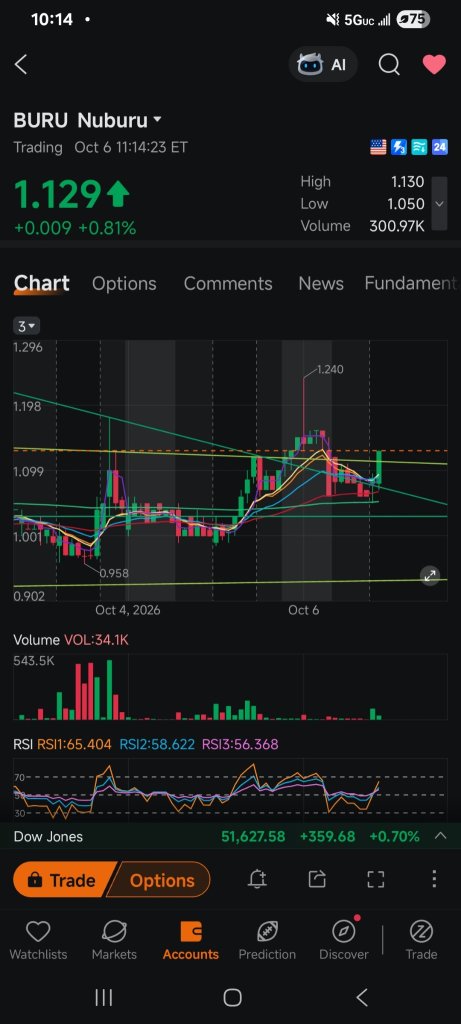Share this stock page

317,879
